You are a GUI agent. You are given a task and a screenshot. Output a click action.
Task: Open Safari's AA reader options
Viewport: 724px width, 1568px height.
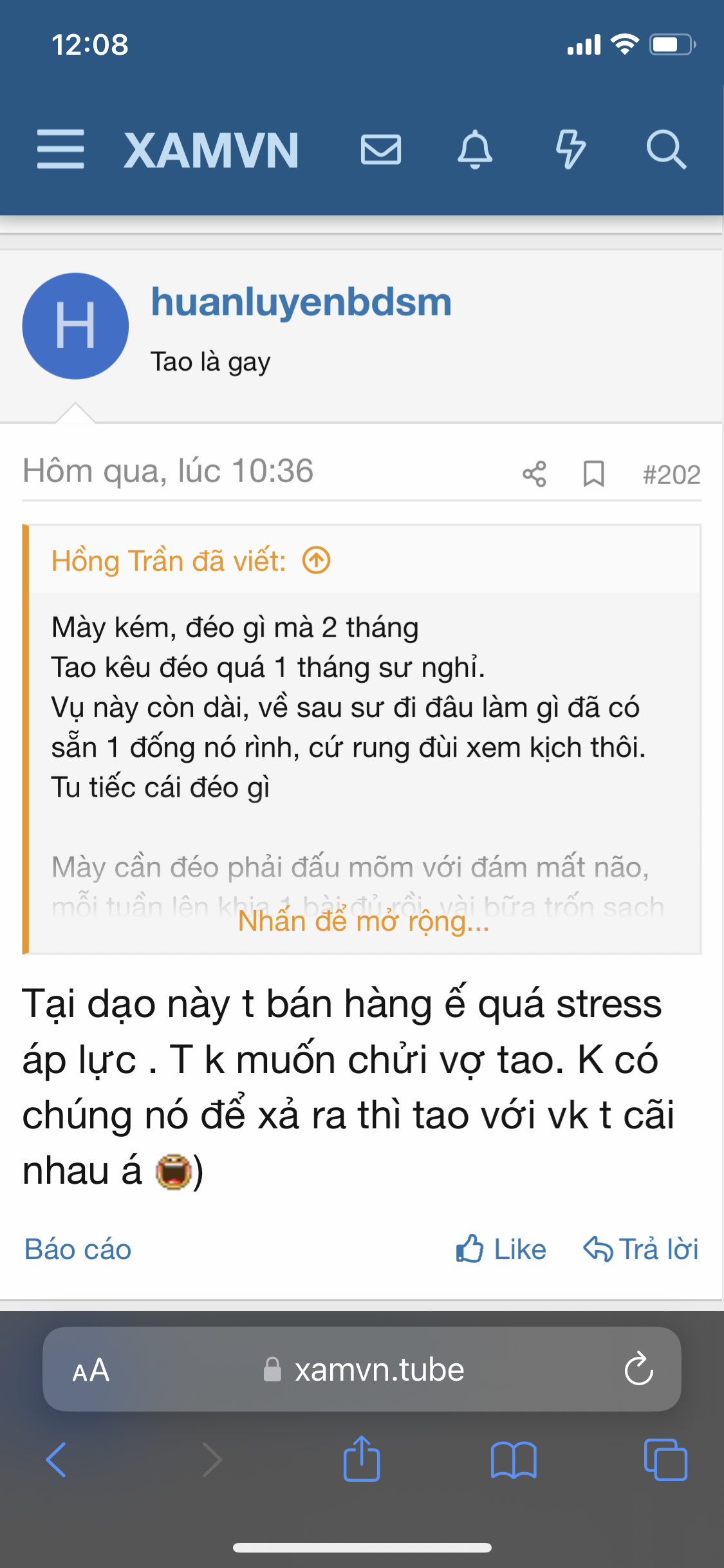(91, 1370)
